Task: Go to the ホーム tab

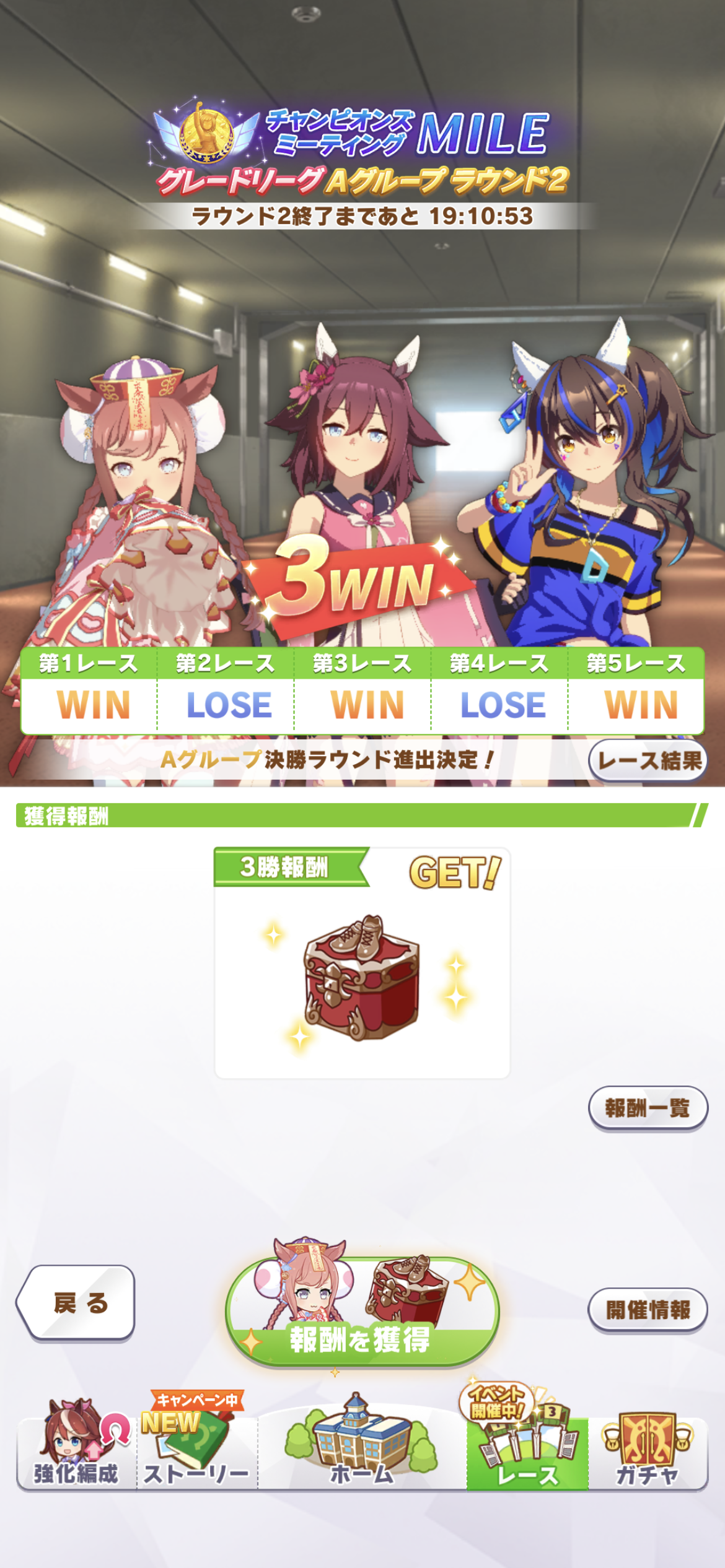Action: coord(362,1452)
